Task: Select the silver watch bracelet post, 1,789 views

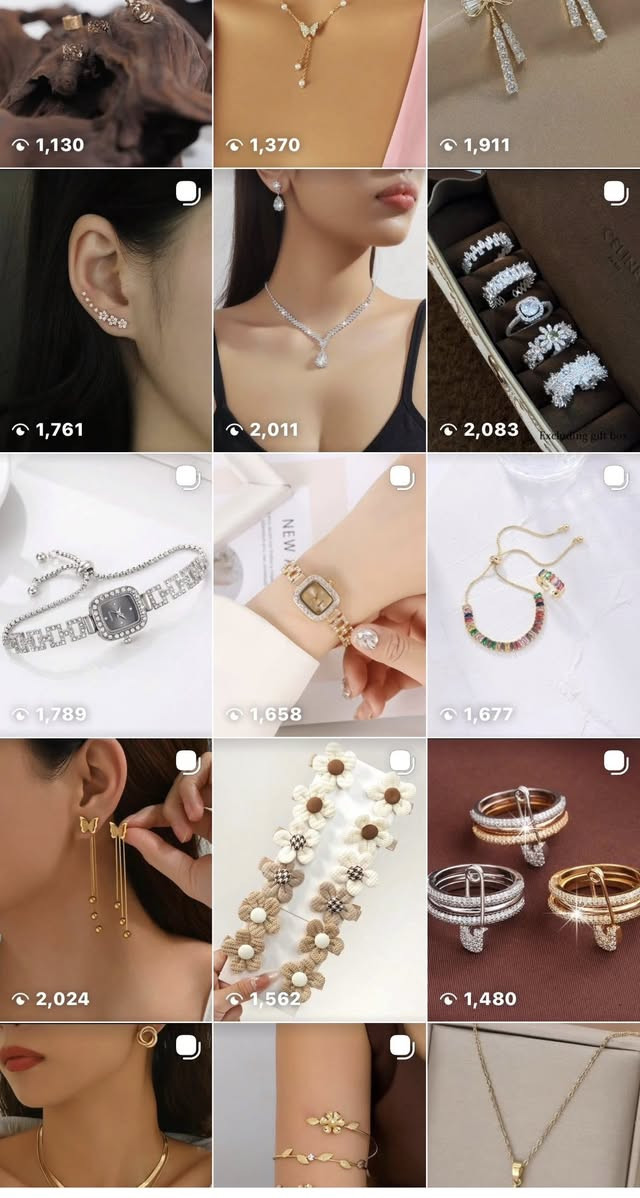Action: [105, 595]
